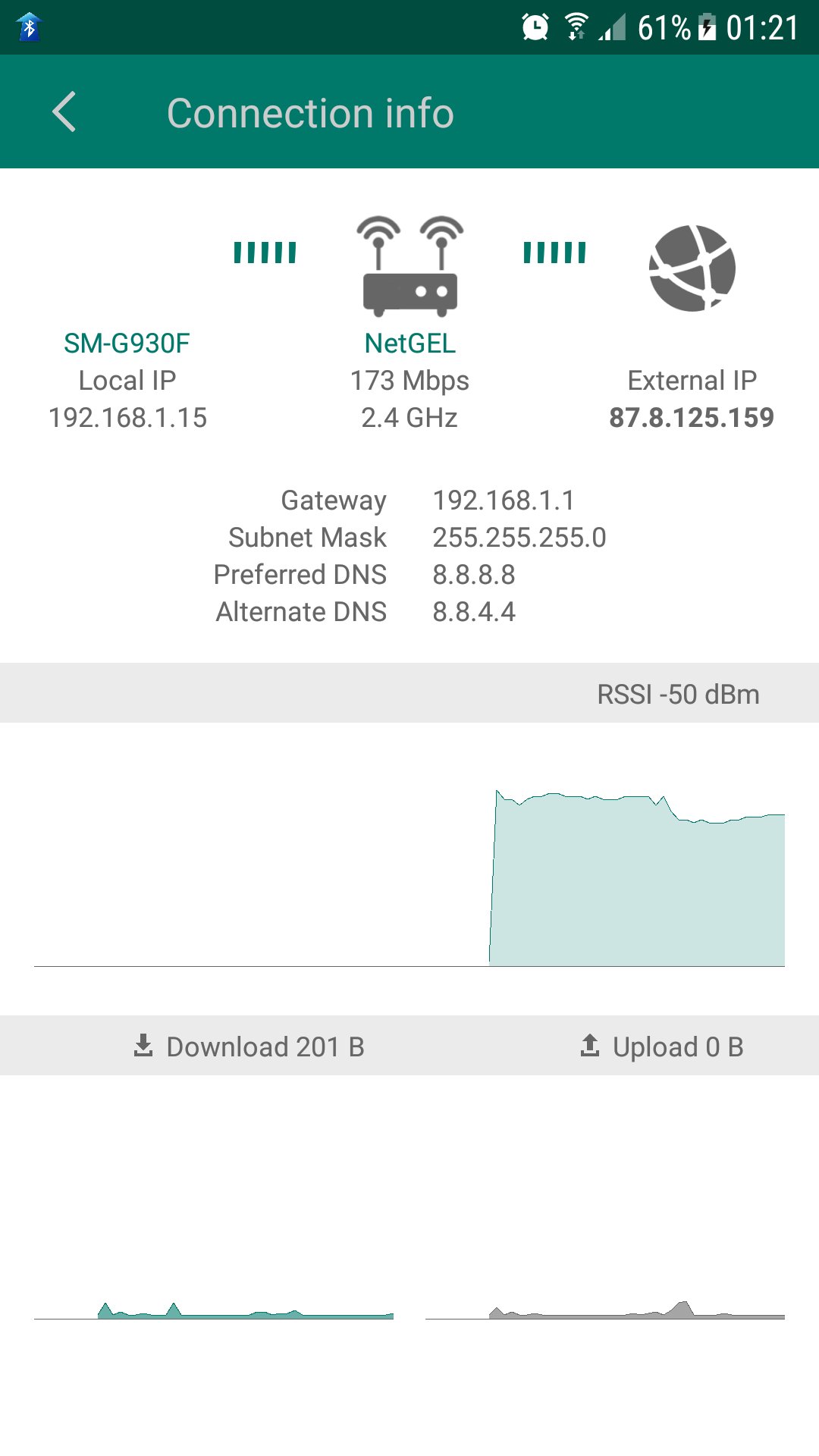Click the RSSI -50 dBm header bar

677,692
